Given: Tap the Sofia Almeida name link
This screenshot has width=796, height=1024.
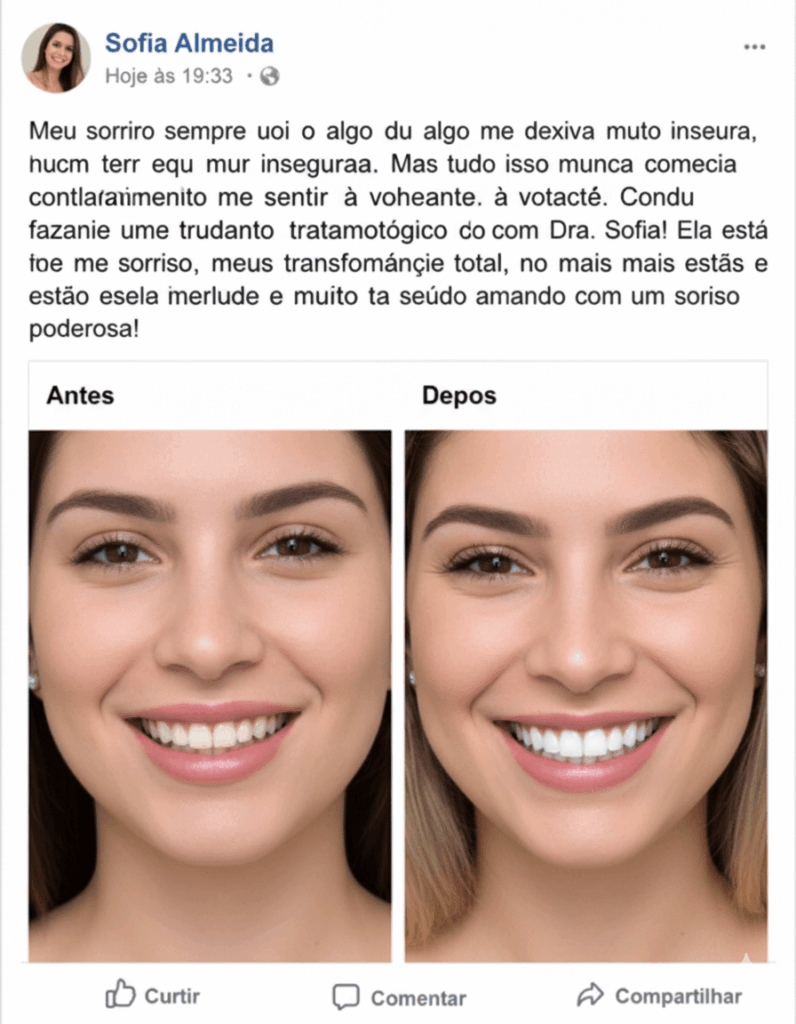Looking at the screenshot, I should pos(189,43).
